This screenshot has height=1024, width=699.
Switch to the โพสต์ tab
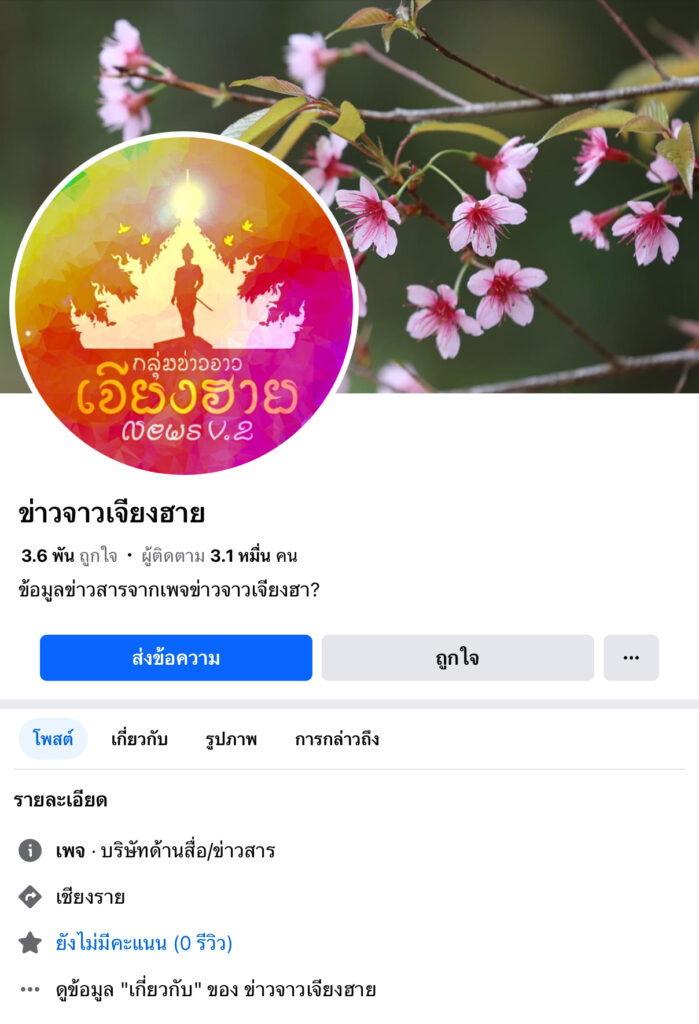(53, 740)
